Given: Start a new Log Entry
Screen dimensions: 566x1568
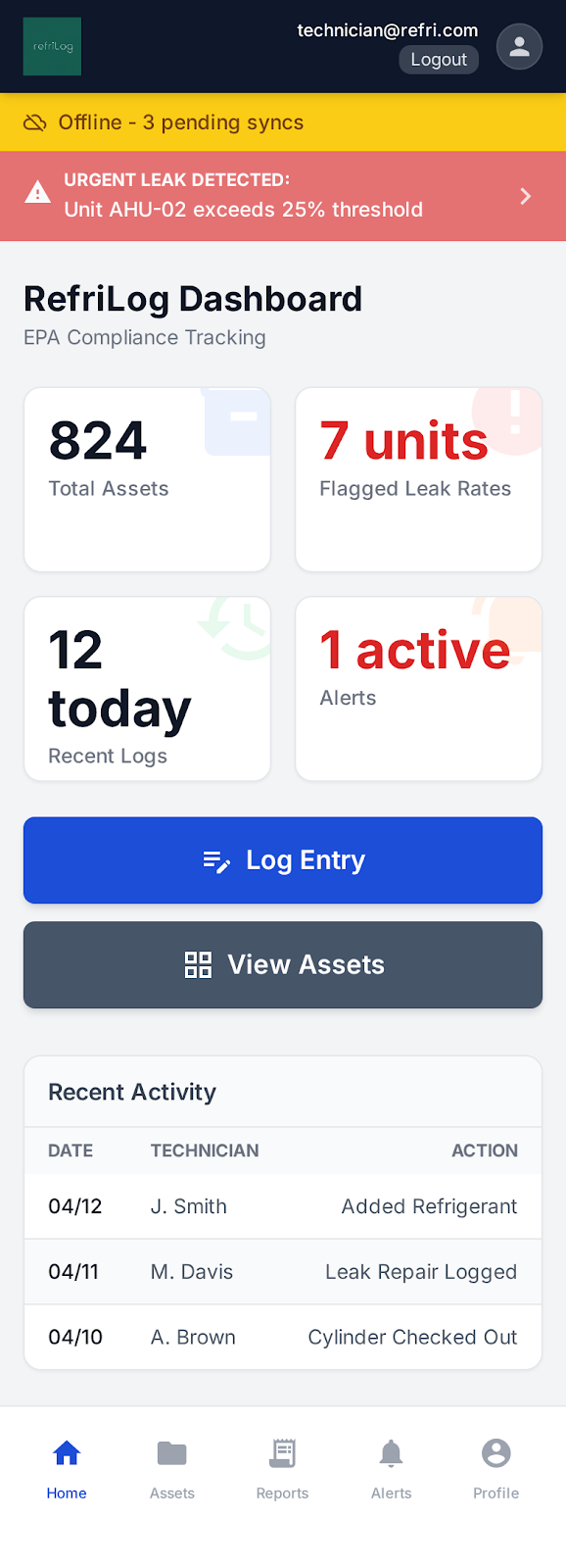Looking at the screenshot, I should [x=283, y=860].
